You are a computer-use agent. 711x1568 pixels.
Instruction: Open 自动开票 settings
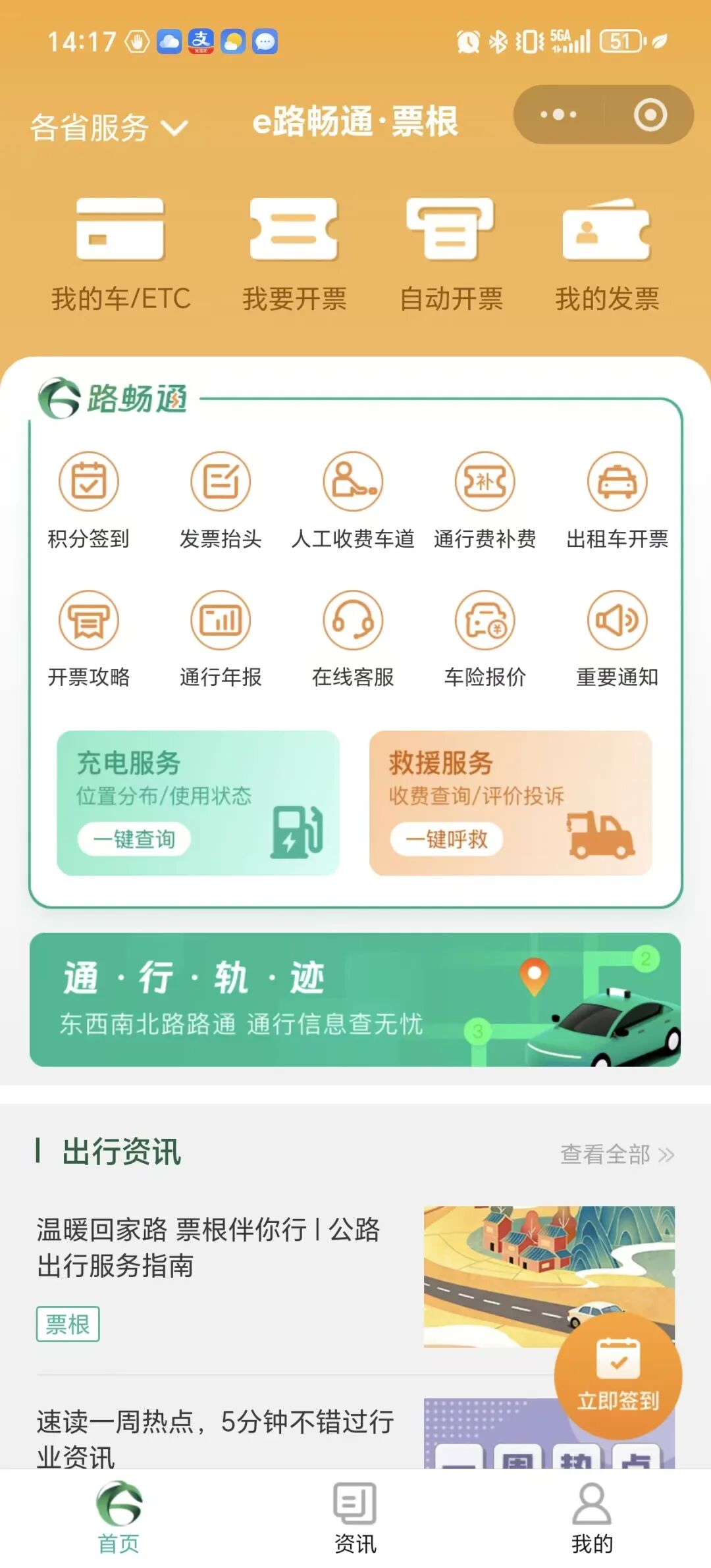451,253
